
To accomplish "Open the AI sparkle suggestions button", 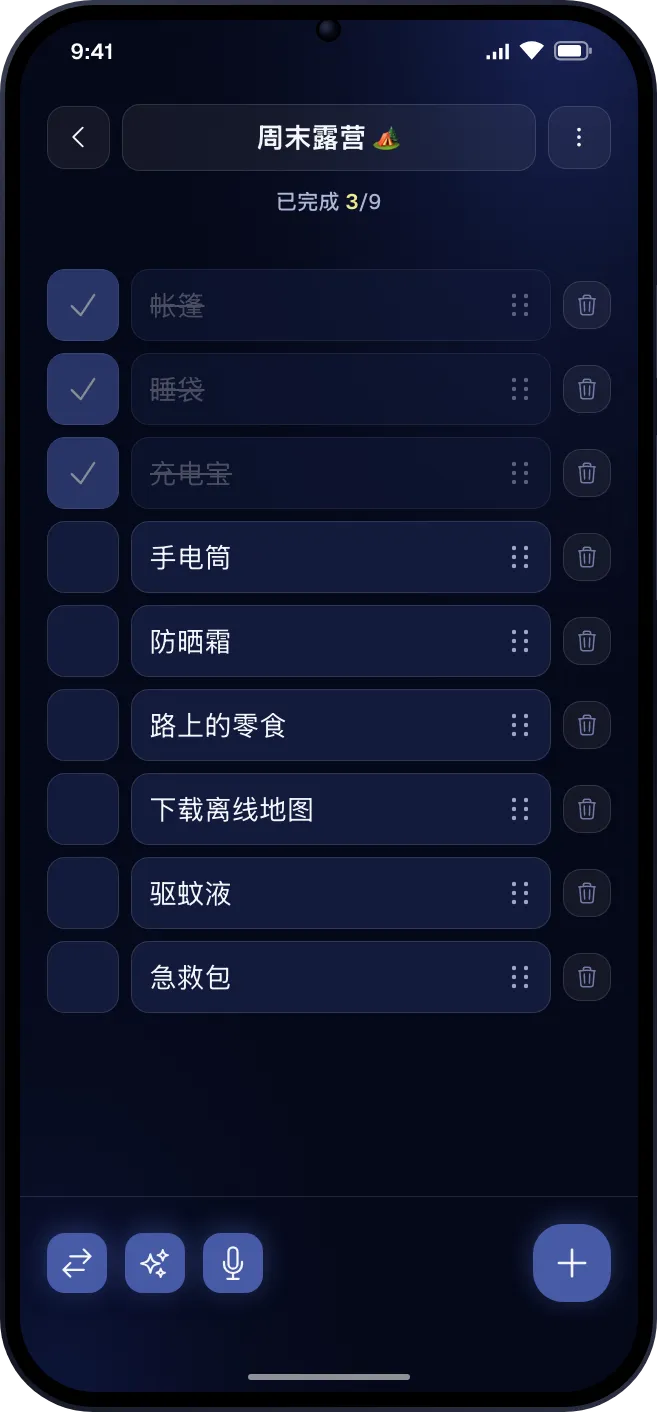I will [x=155, y=1263].
